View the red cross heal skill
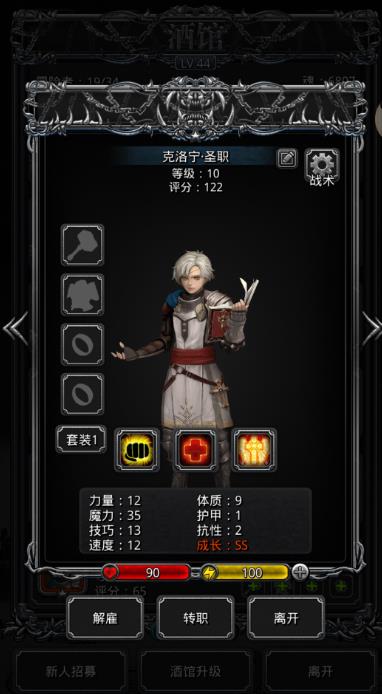Image resolution: width=382 pixels, height=694 pixels. pos(196,450)
